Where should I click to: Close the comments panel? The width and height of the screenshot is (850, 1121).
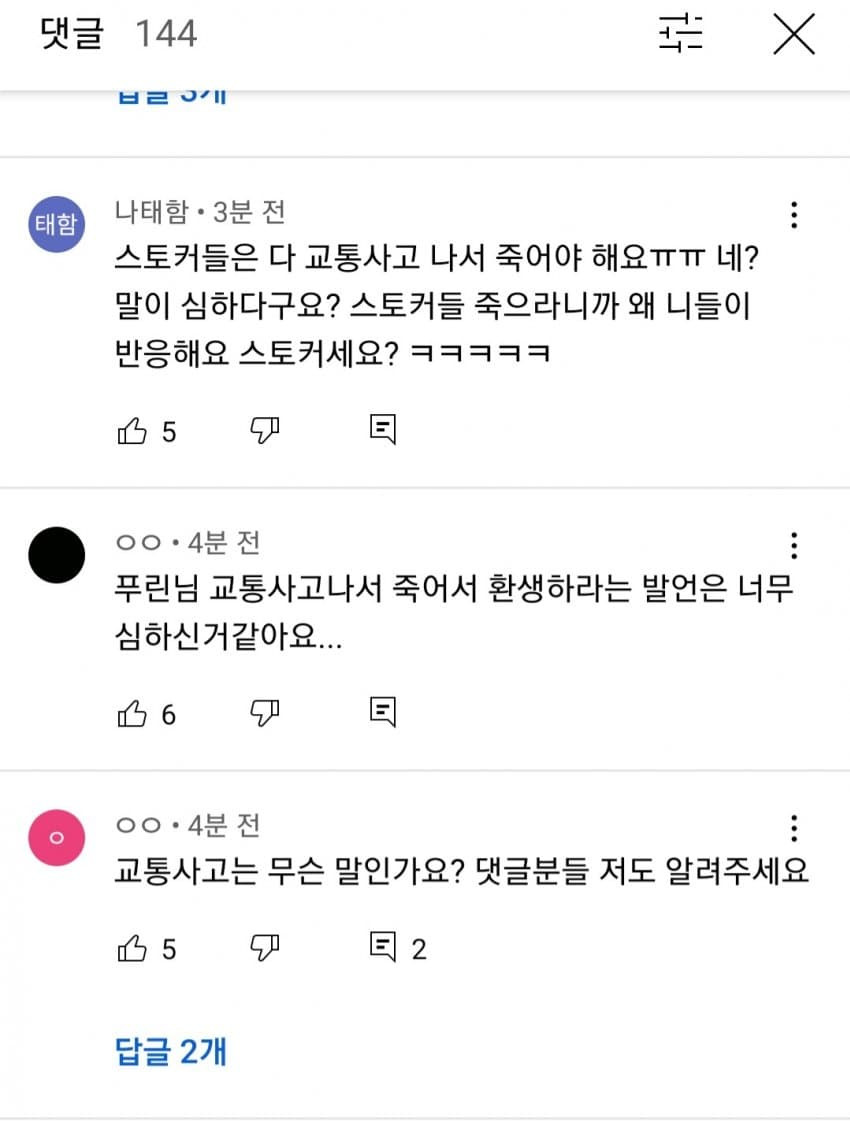(x=794, y=34)
